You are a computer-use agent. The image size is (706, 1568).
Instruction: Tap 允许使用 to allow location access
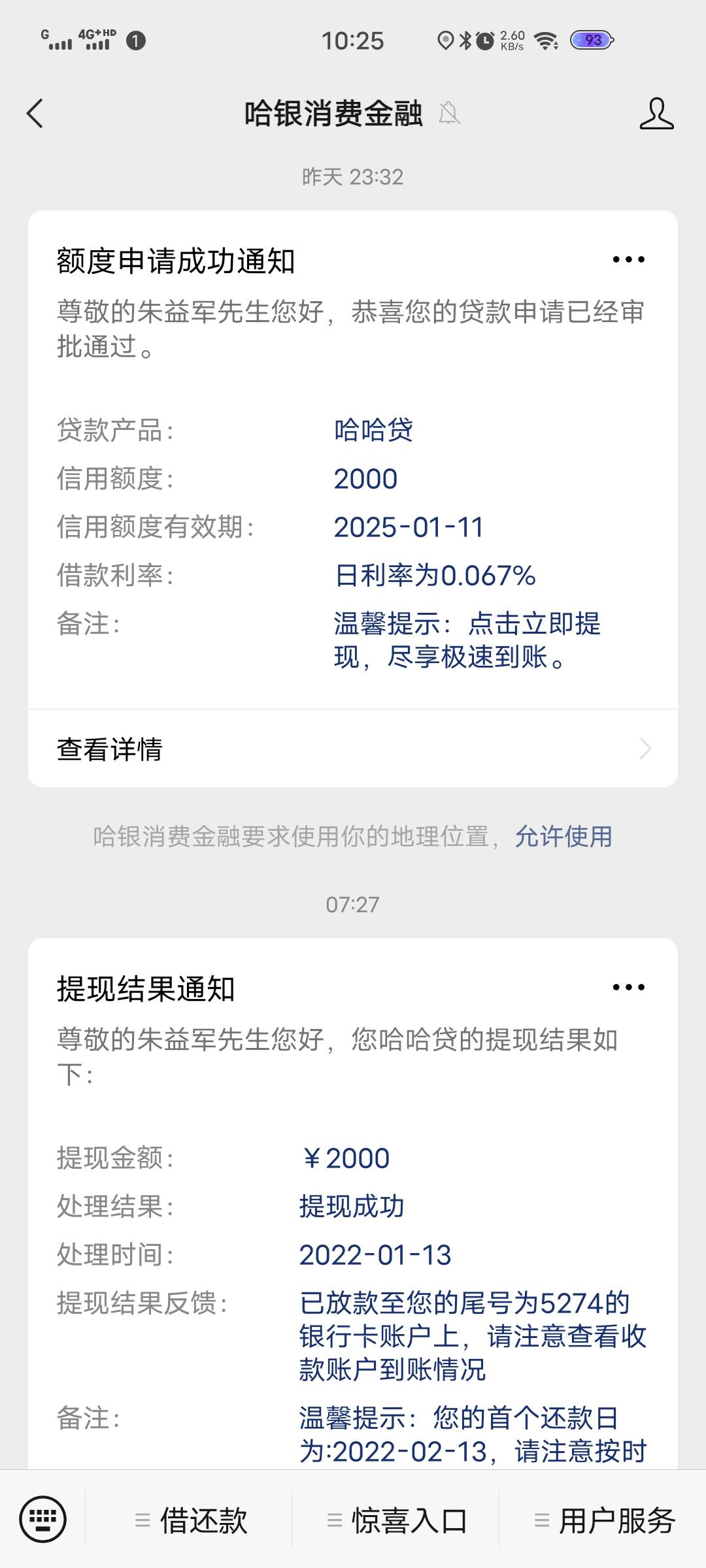tap(563, 836)
